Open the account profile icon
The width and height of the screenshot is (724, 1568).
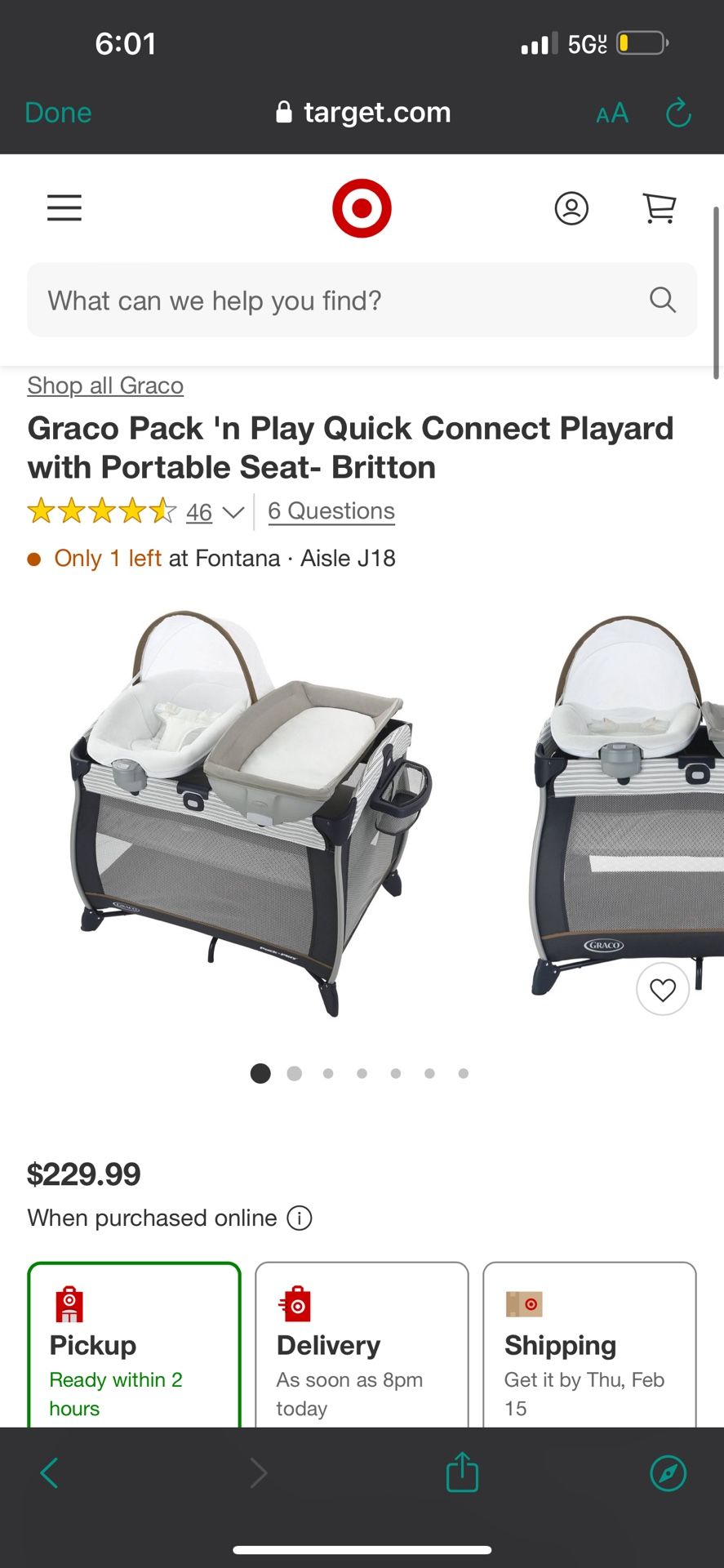coord(572,208)
